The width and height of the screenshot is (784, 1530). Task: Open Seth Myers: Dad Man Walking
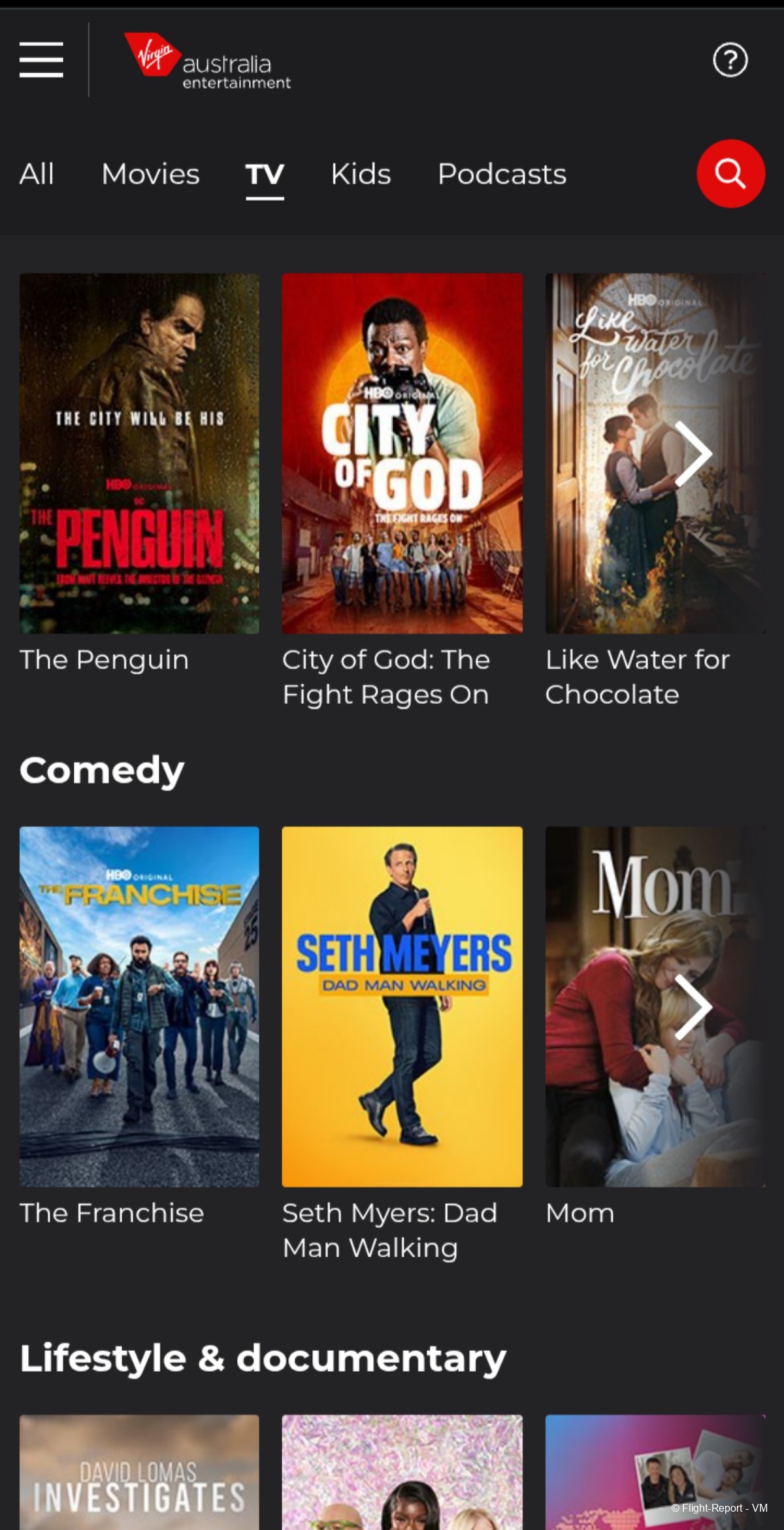402,1006
